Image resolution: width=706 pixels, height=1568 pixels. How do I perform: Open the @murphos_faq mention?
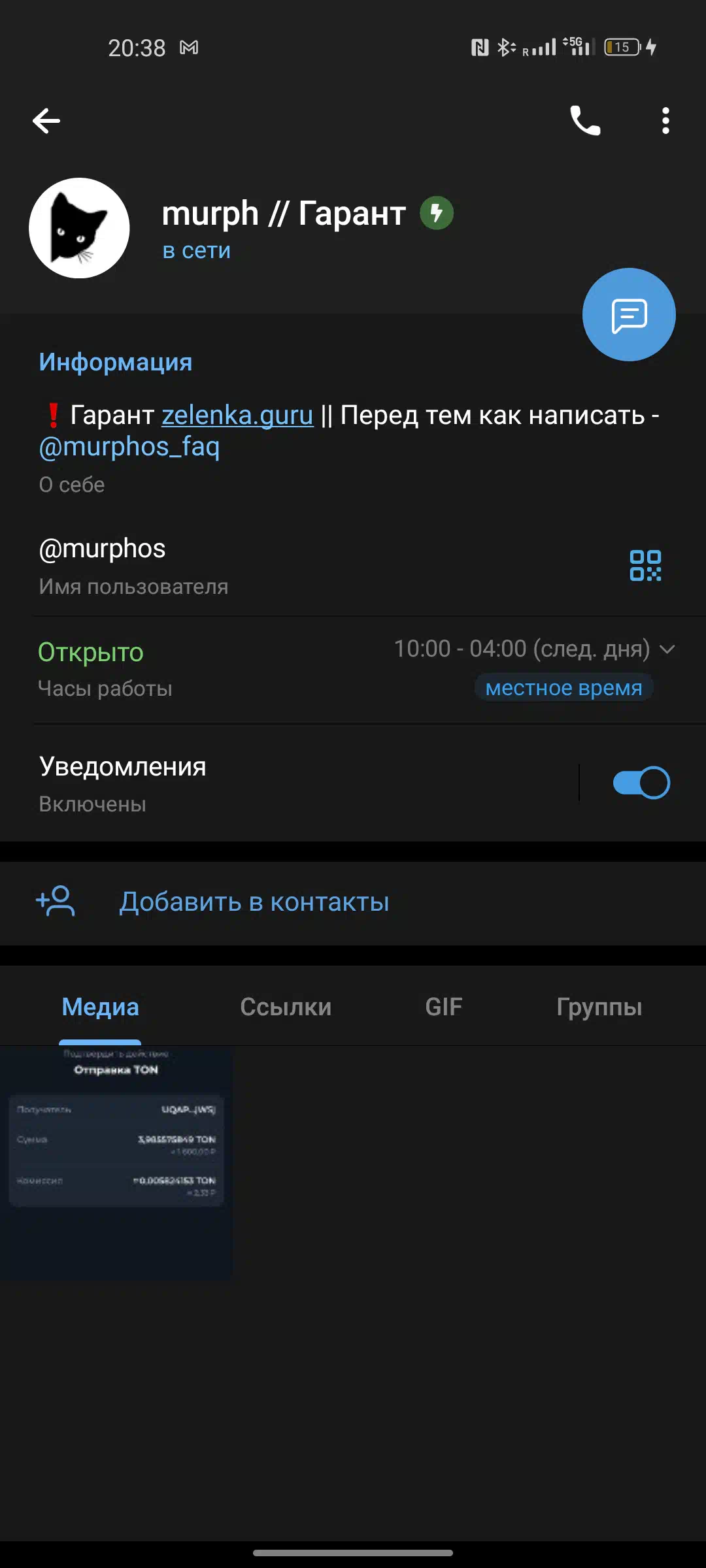point(129,447)
